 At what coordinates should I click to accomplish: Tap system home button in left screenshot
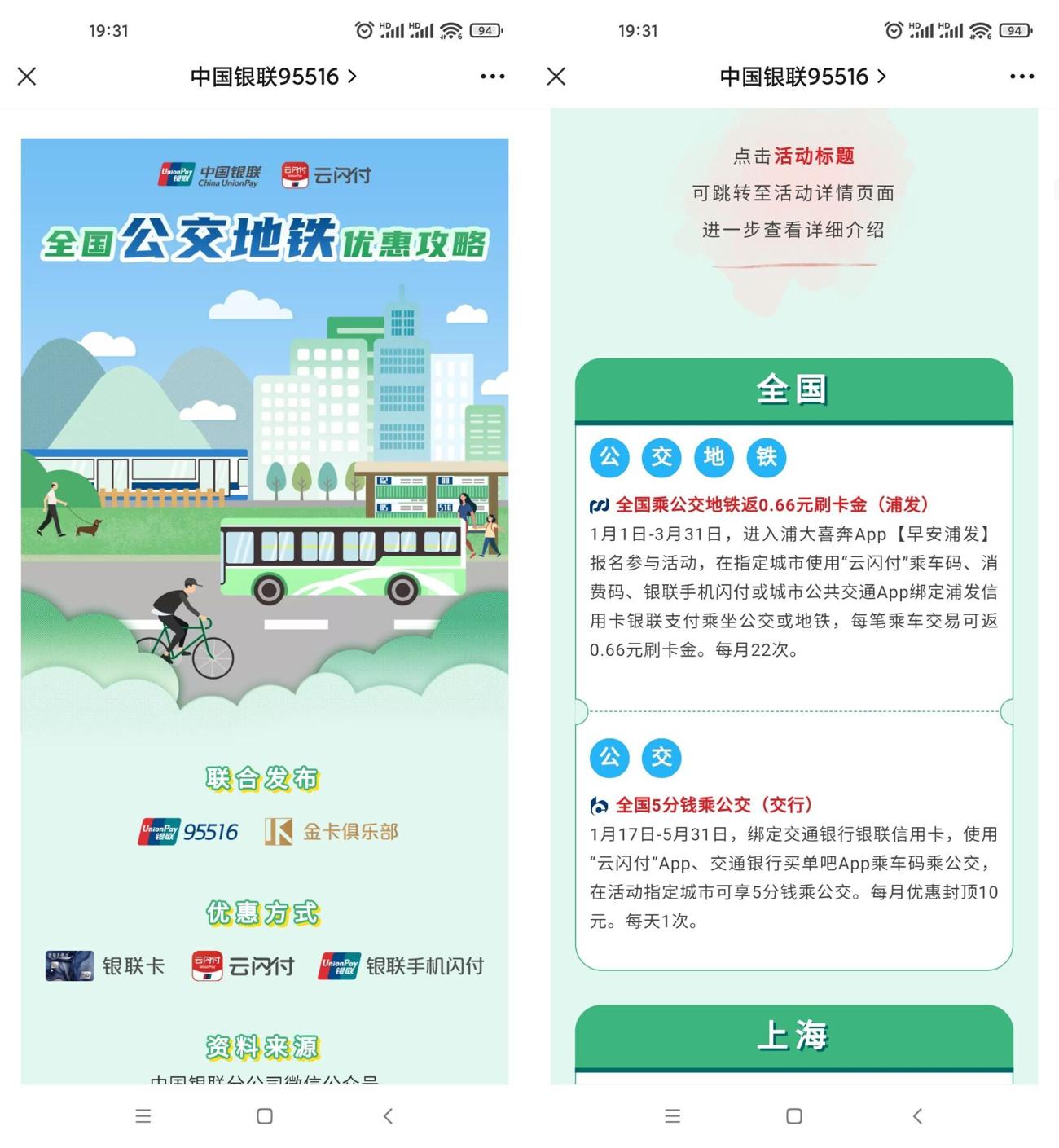point(265,1115)
